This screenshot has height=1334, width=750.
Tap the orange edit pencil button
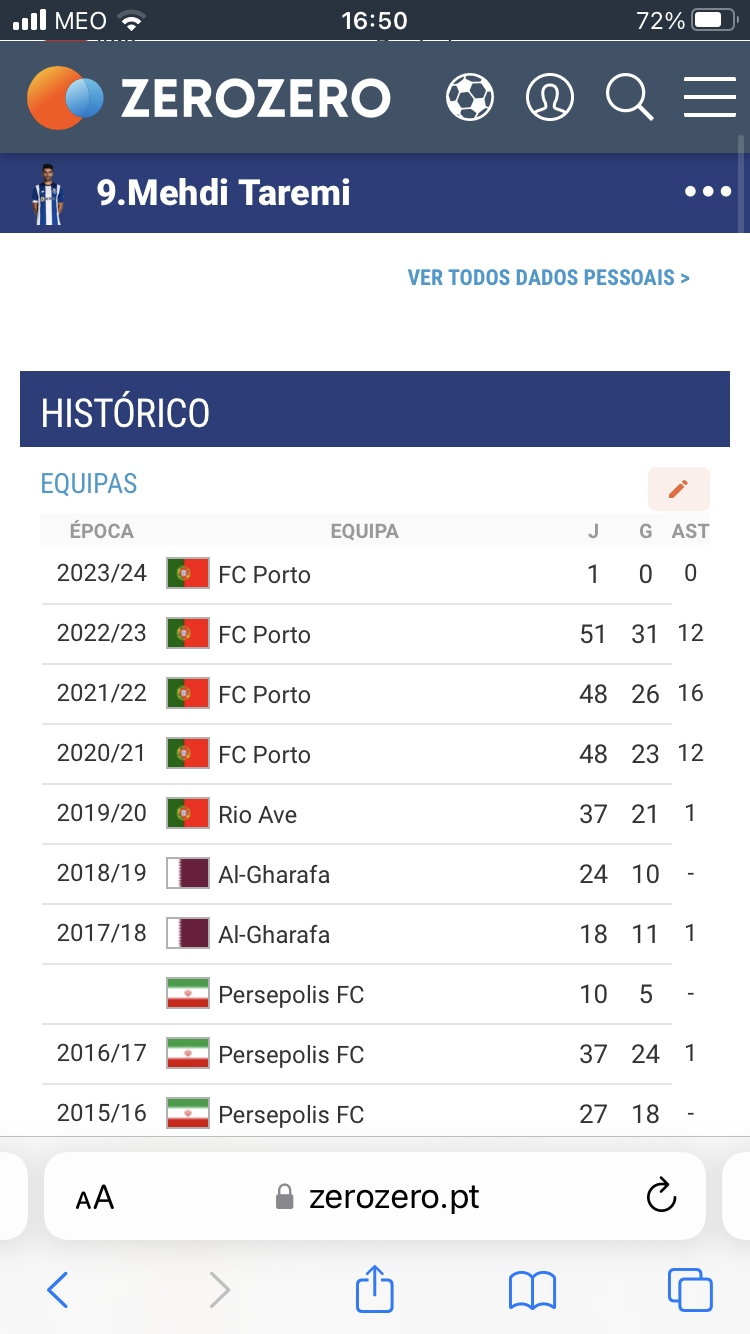(678, 489)
